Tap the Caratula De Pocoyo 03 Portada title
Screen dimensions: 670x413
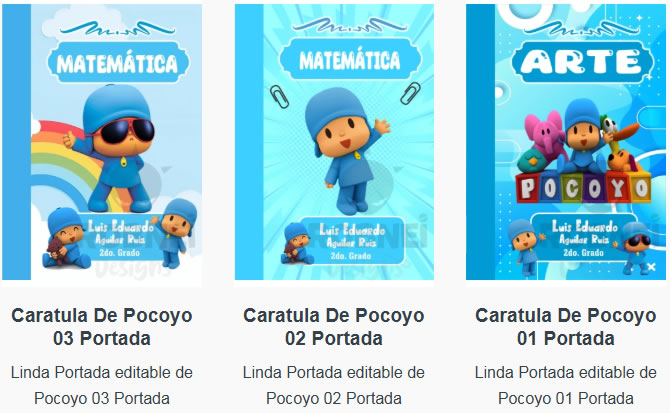pyautogui.click(x=102, y=326)
